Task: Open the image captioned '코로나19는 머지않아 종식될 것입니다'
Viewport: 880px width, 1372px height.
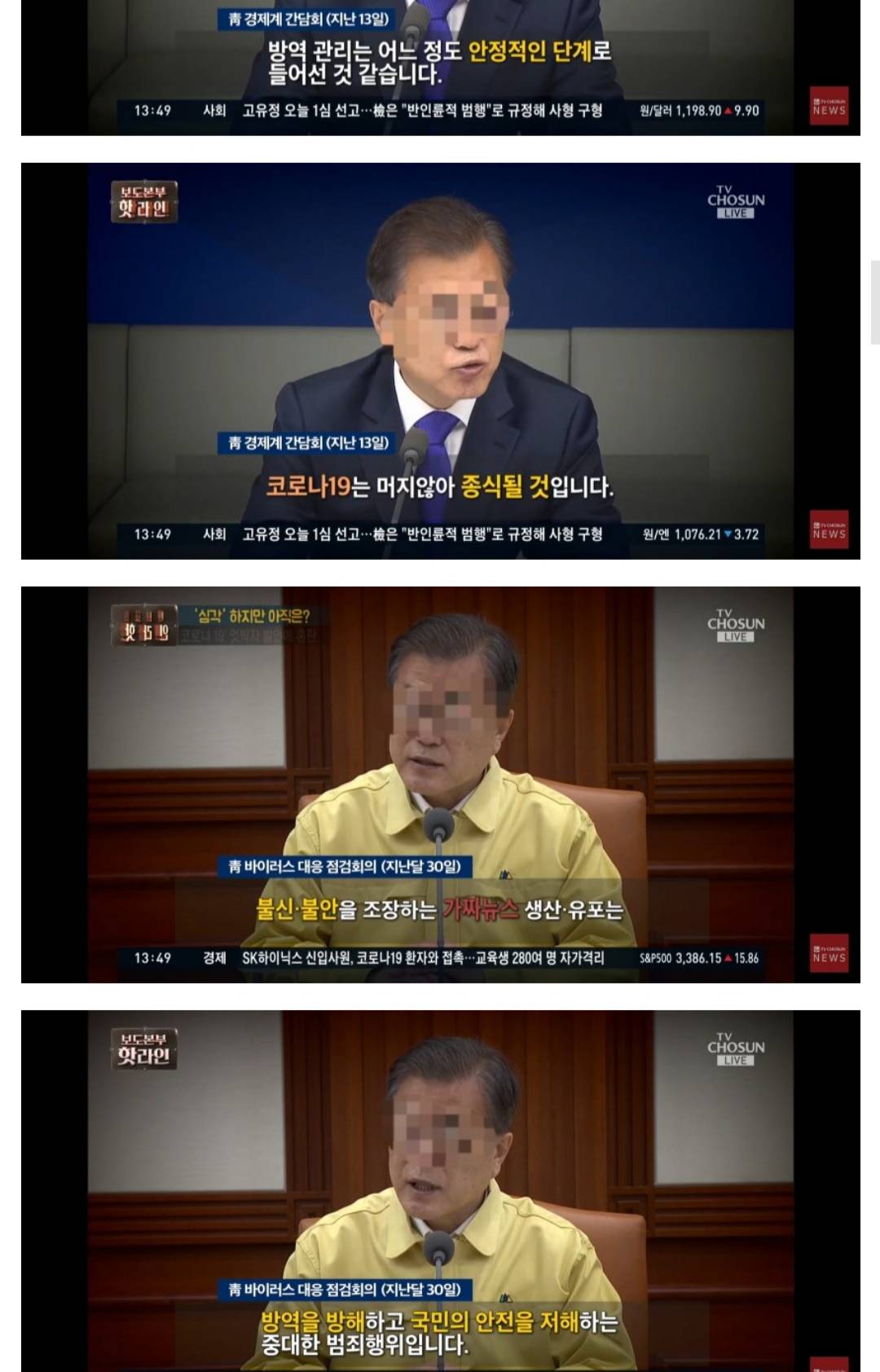Action: pos(440,361)
